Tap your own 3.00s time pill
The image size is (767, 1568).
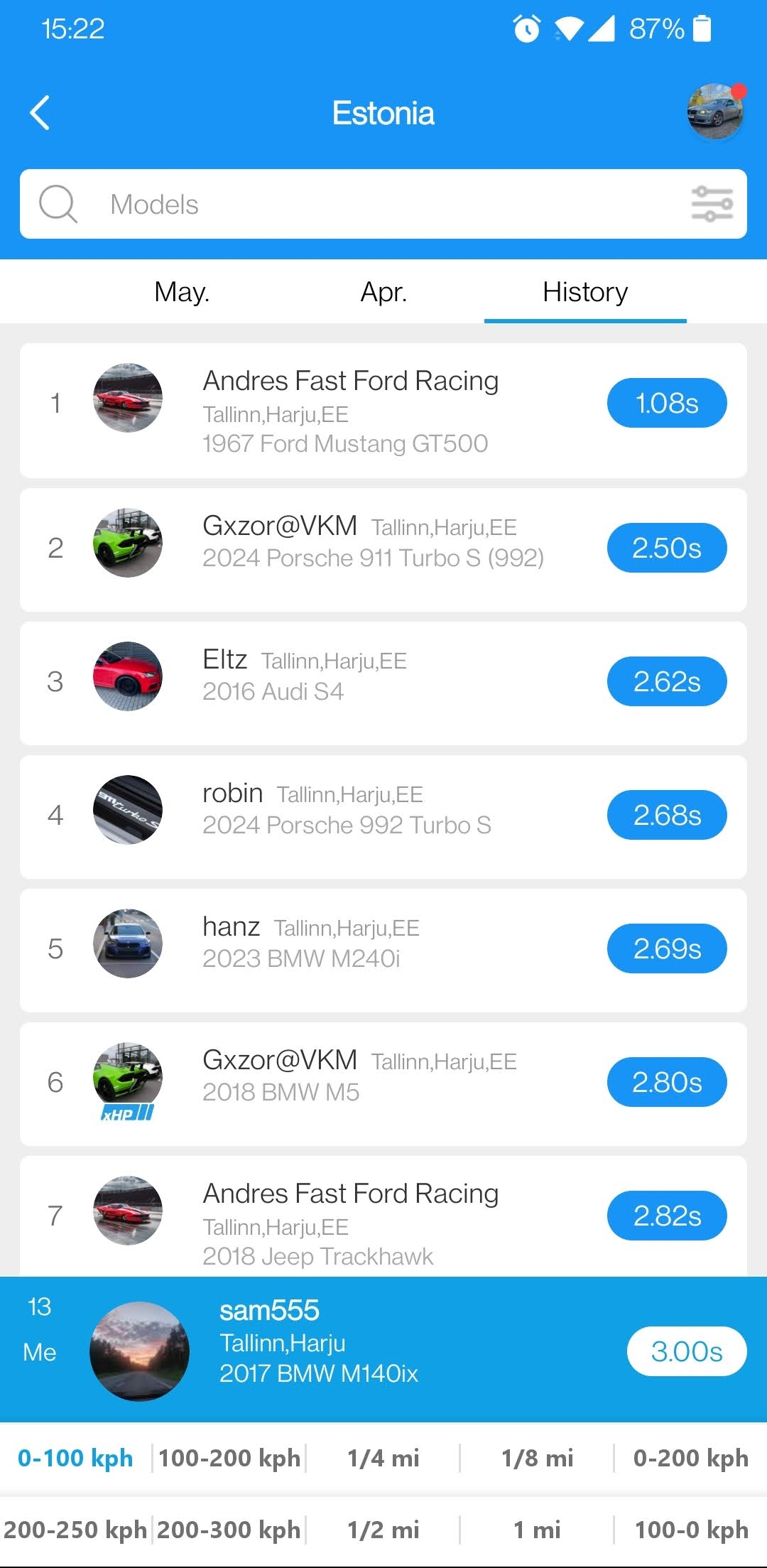tap(686, 1351)
